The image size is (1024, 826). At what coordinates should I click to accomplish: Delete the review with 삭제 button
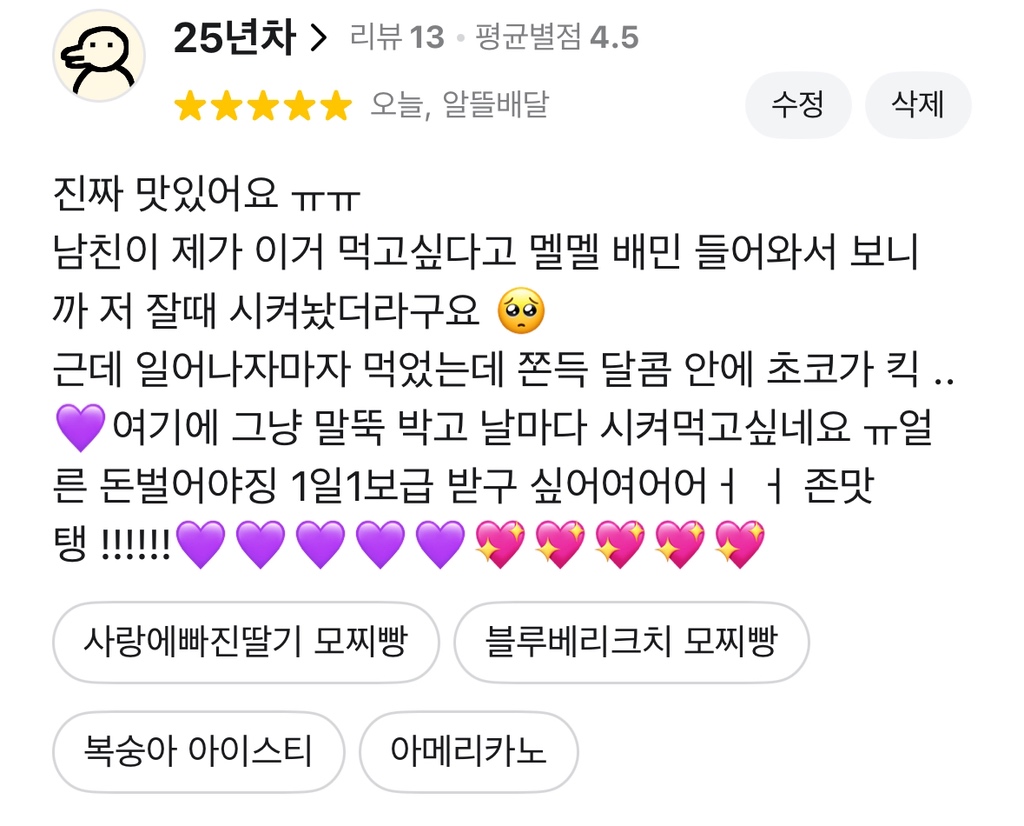tap(918, 104)
